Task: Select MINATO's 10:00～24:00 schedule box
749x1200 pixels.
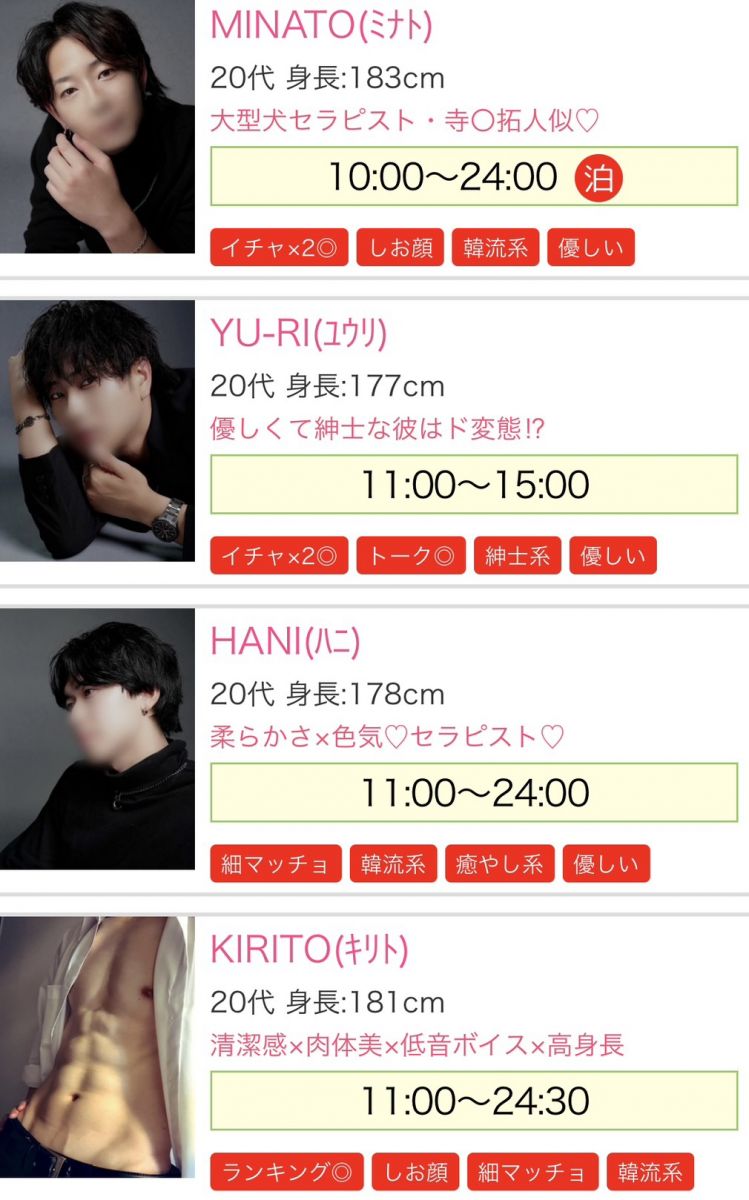Action: coord(473,177)
